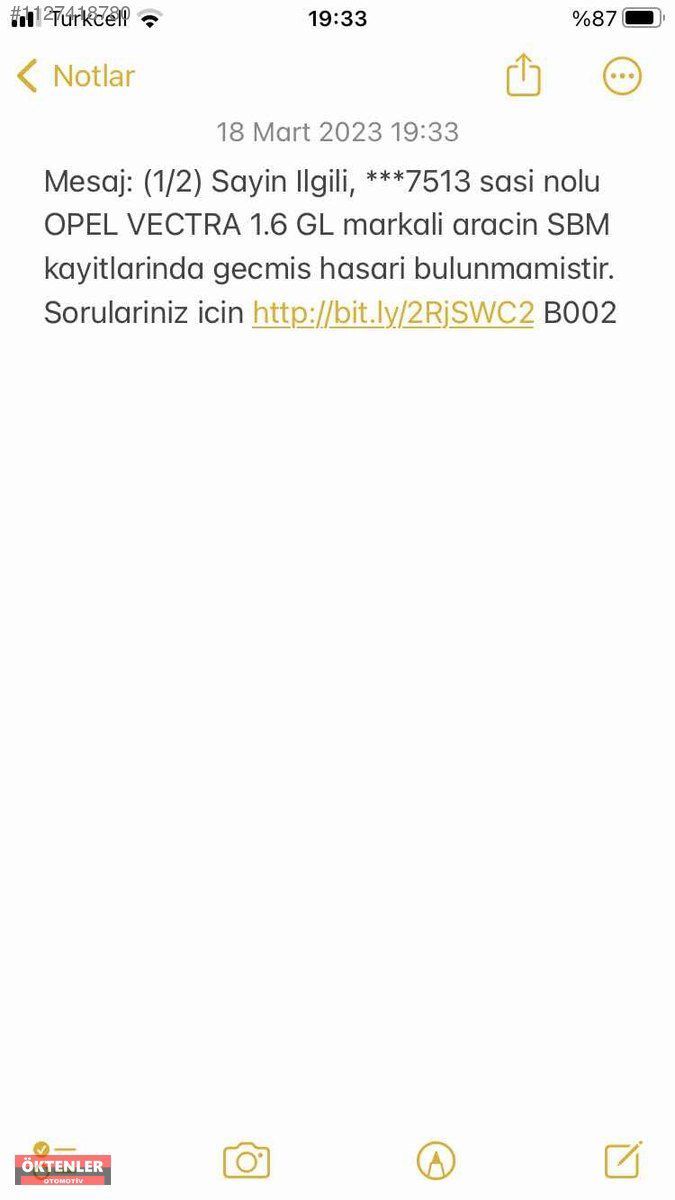Share this note
This screenshot has height=1200, width=675.
523,76
